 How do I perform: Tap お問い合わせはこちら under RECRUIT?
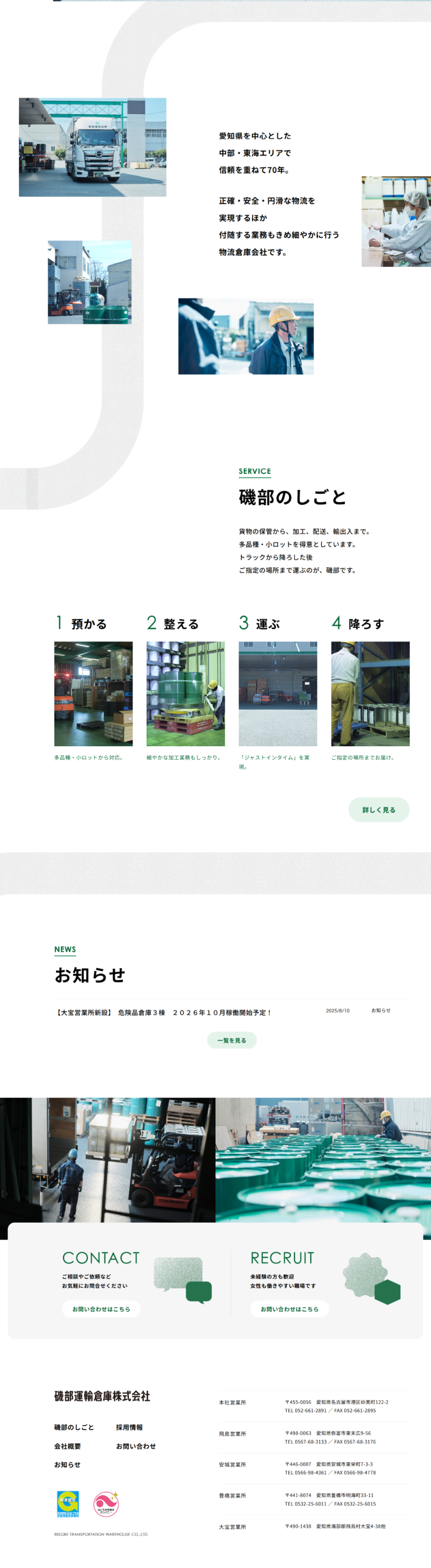click(289, 1309)
